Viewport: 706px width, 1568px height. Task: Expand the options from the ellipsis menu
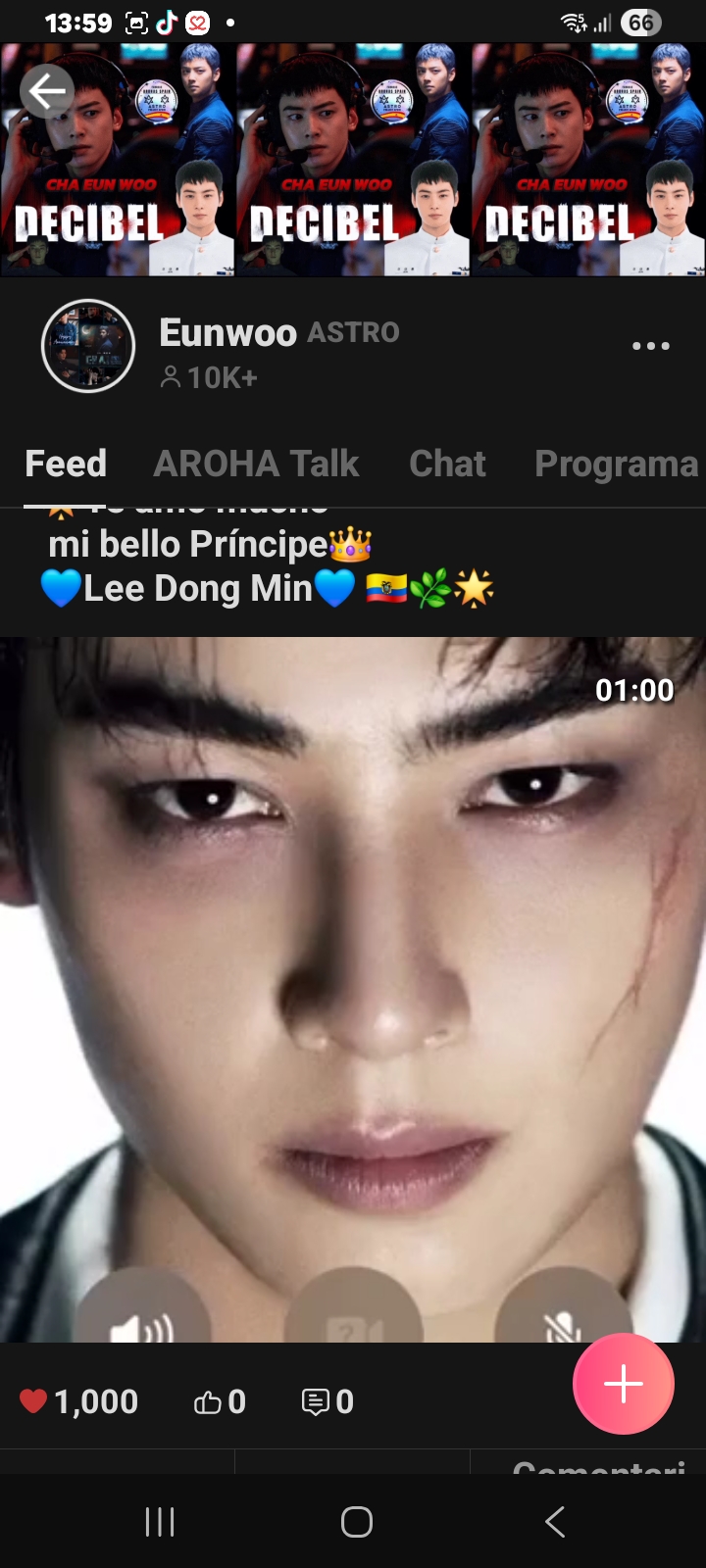coord(651,345)
